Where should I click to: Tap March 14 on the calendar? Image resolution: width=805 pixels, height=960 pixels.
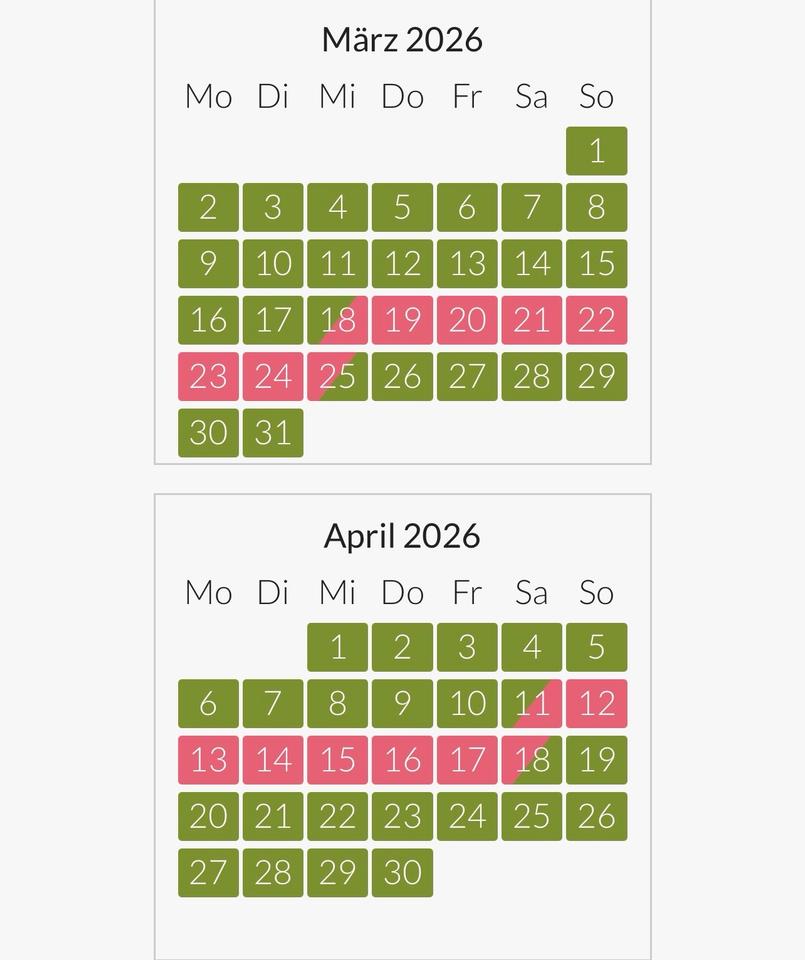point(531,263)
